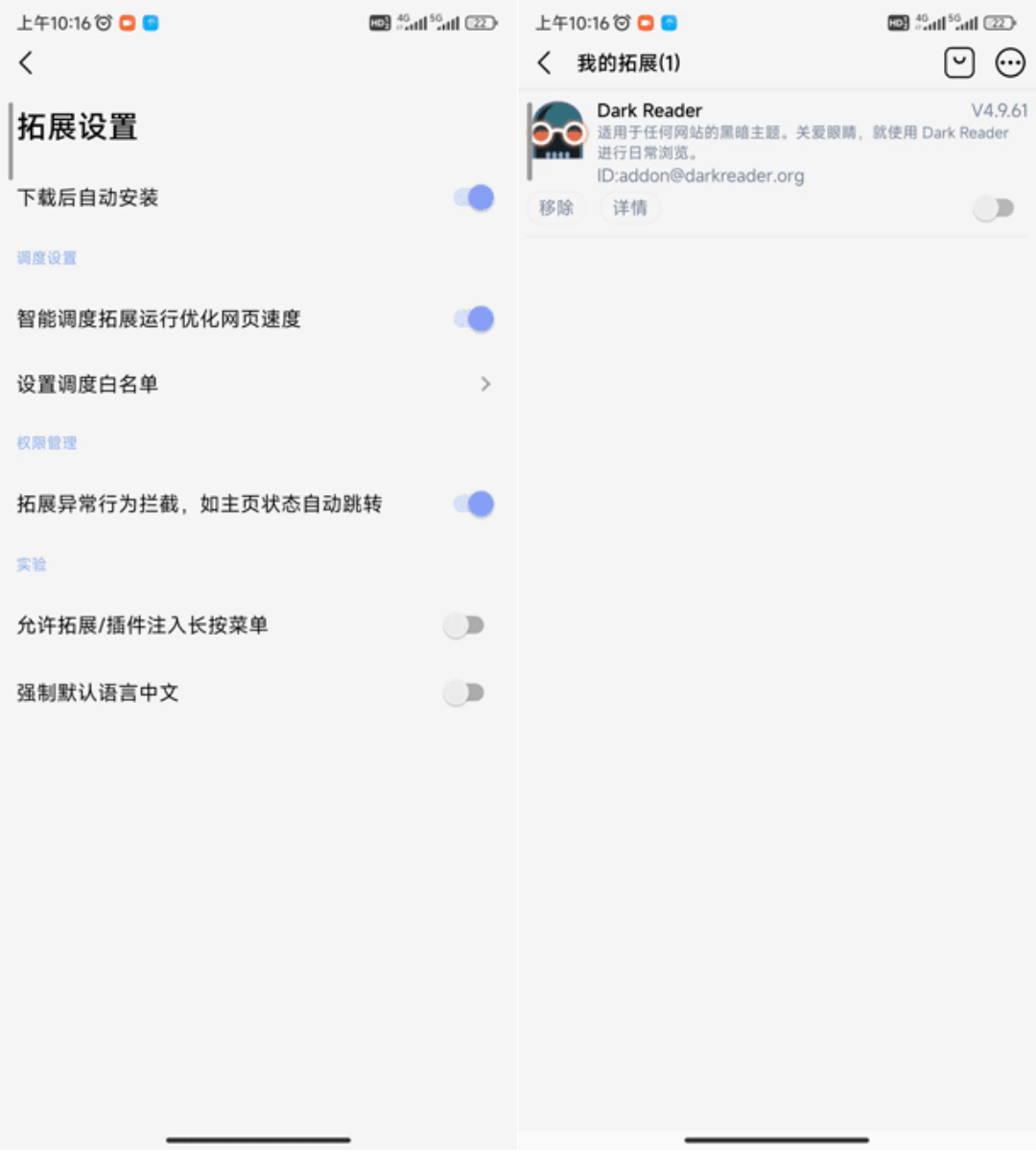1036x1151 pixels.
Task: Tap 移除 to remove Dark Reader
Action: point(556,207)
